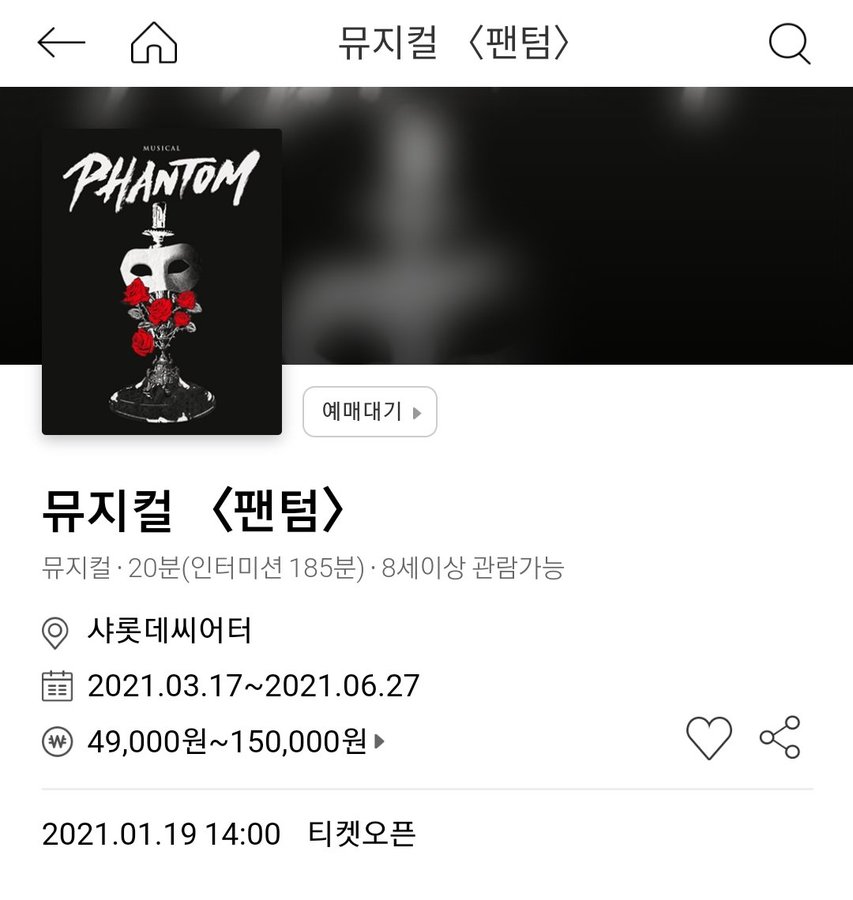This screenshot has width=853, height=900.
Task: Expand the 49,000원~150,000원 price details
Action: click(x=237, y=742)
